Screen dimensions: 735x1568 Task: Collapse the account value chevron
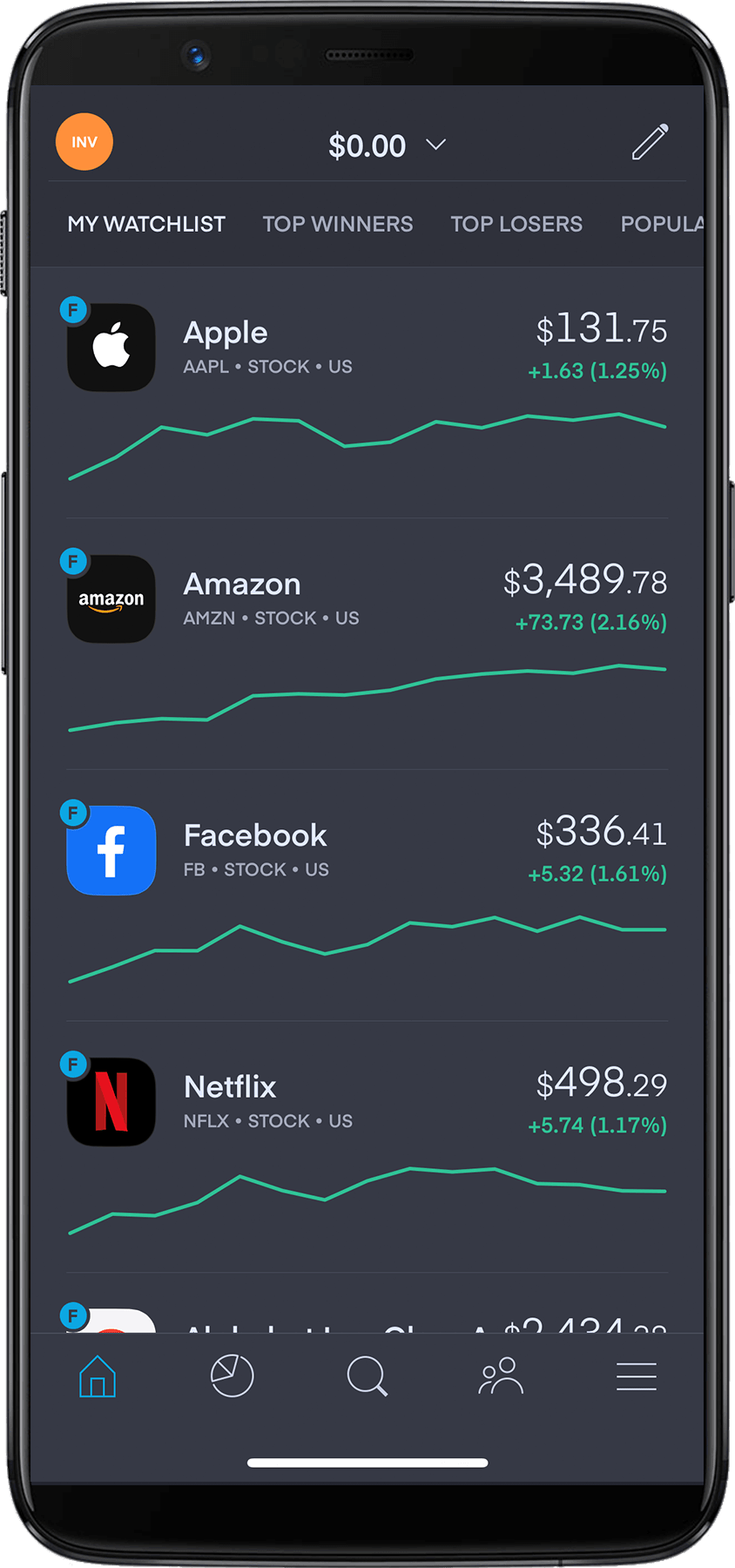436,145
